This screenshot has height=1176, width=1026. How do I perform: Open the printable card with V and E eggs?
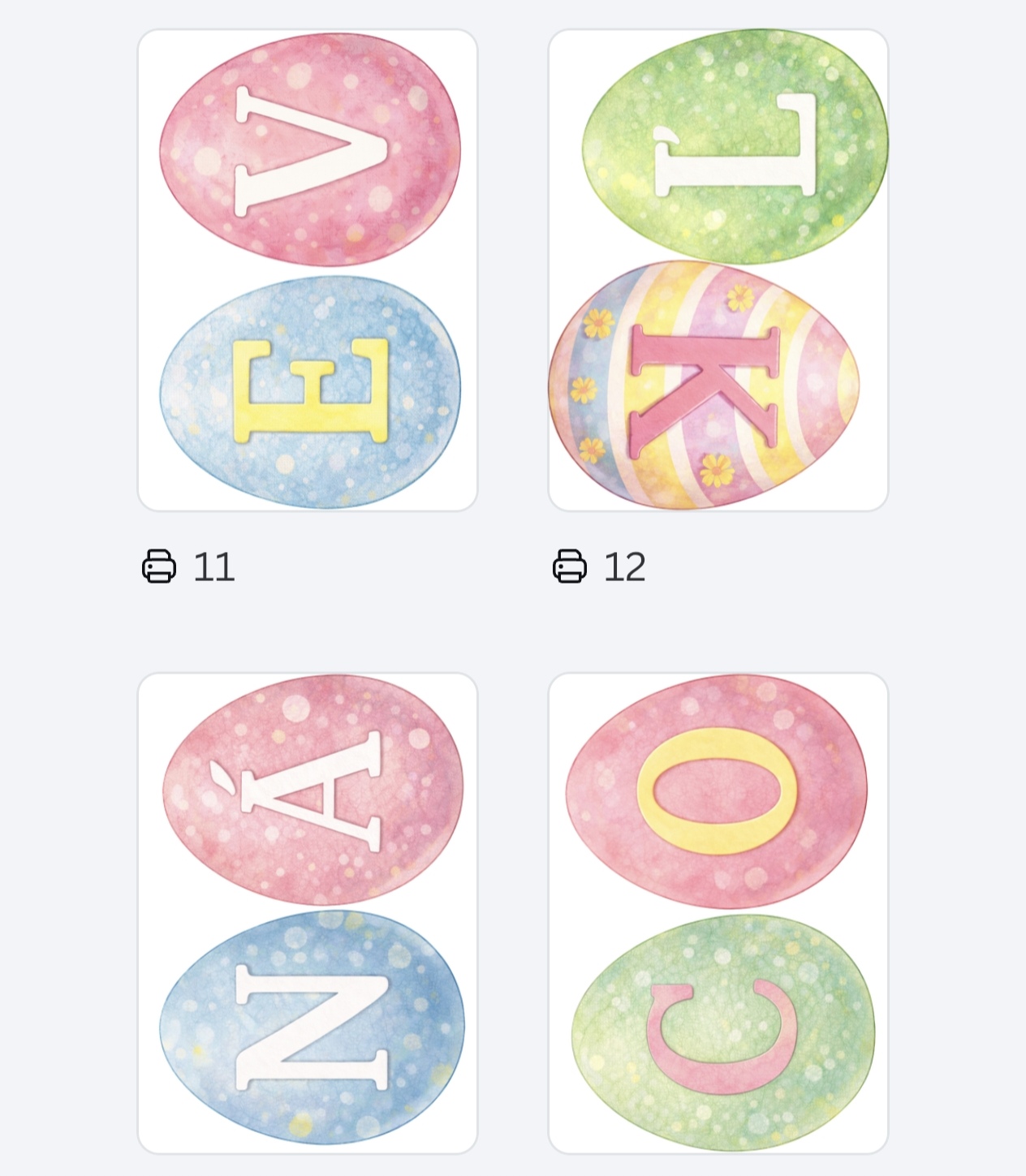[x=308, y=270]
